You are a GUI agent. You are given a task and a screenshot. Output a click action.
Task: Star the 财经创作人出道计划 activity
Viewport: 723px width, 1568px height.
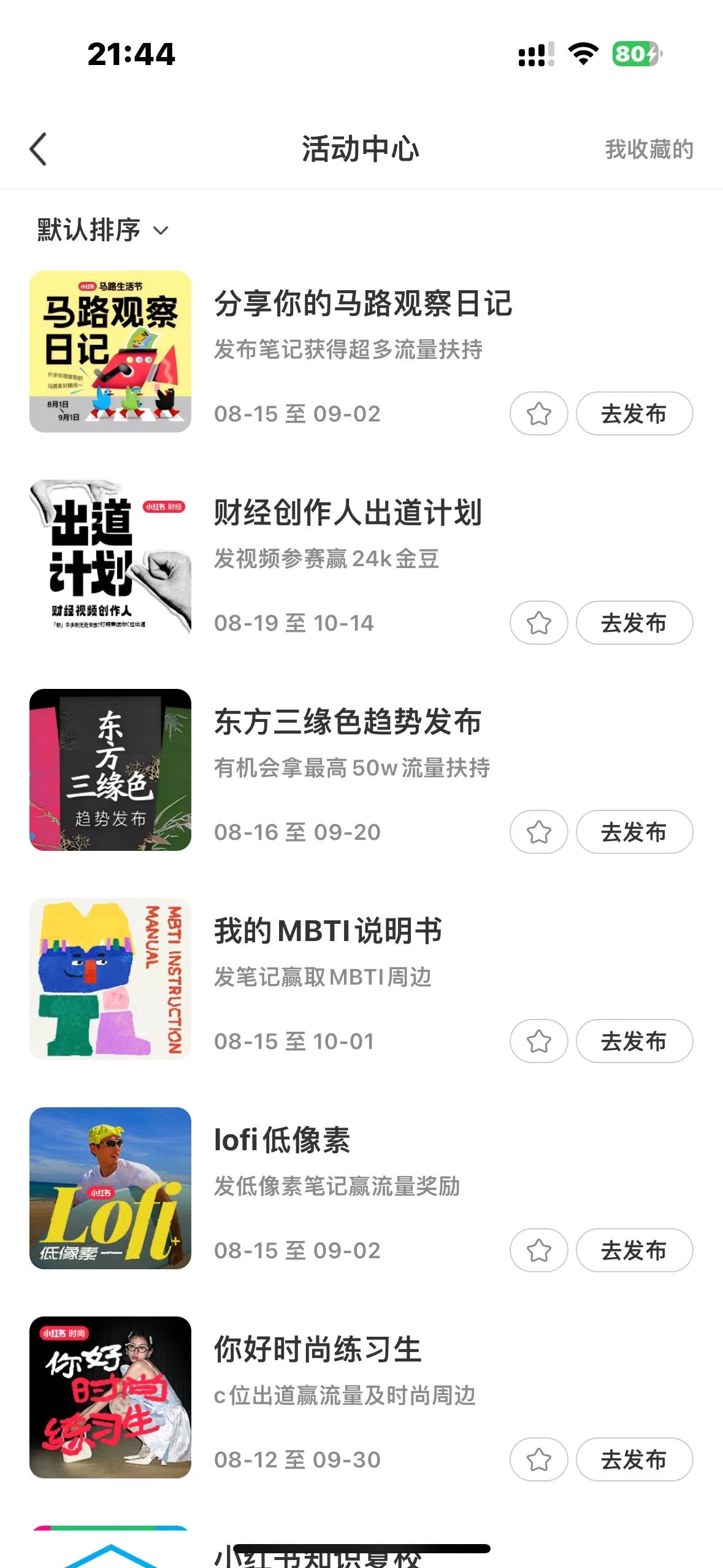(538, 623)
